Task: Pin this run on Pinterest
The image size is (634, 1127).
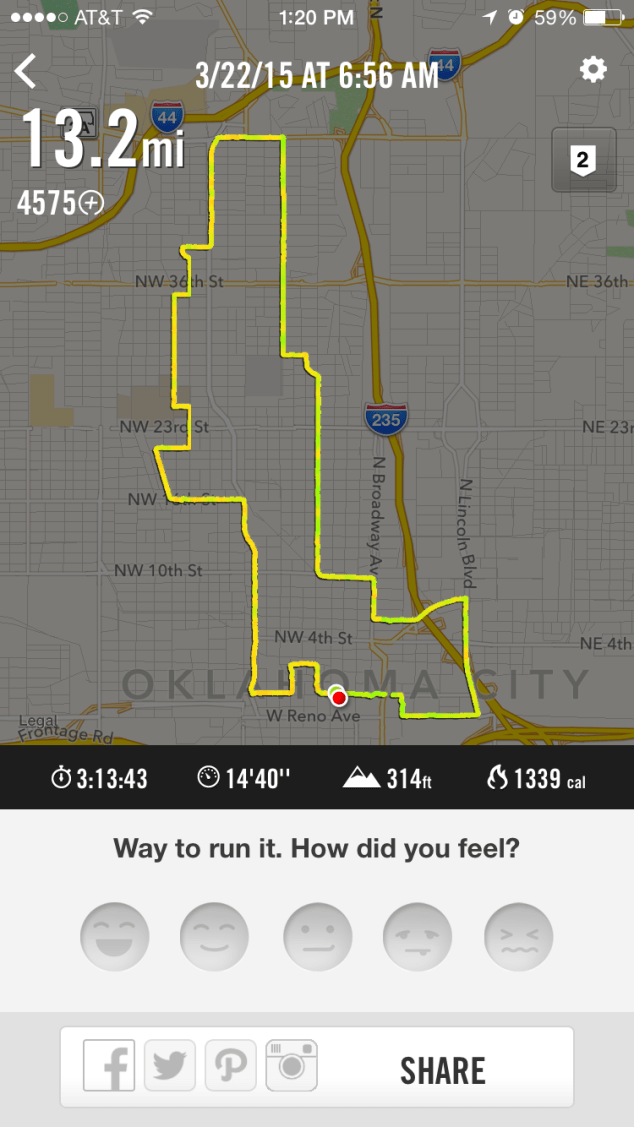Action: 231,1066
